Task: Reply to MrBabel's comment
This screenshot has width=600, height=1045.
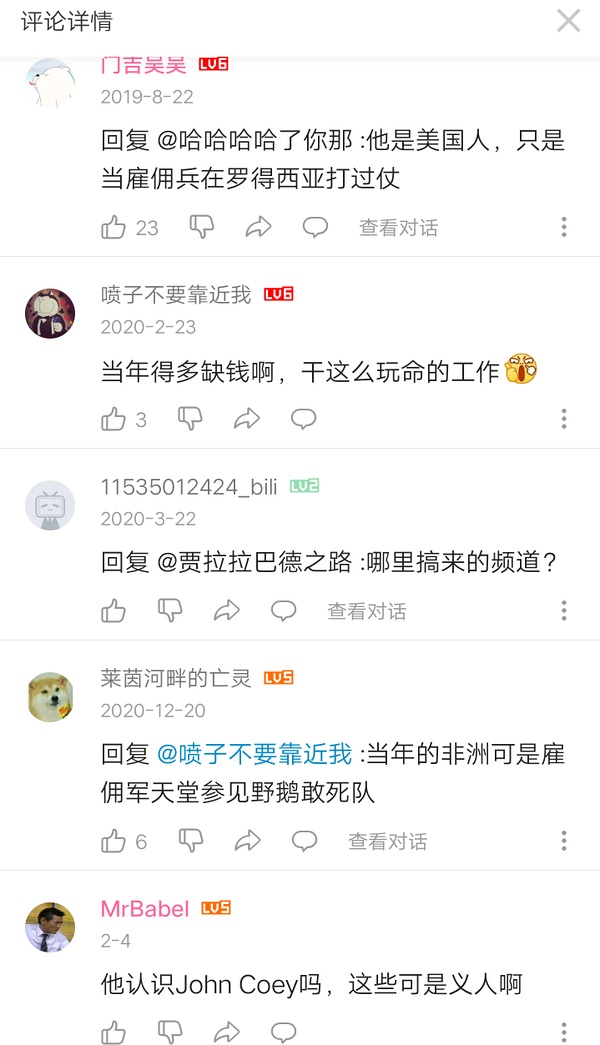Action: (284, 1032)
